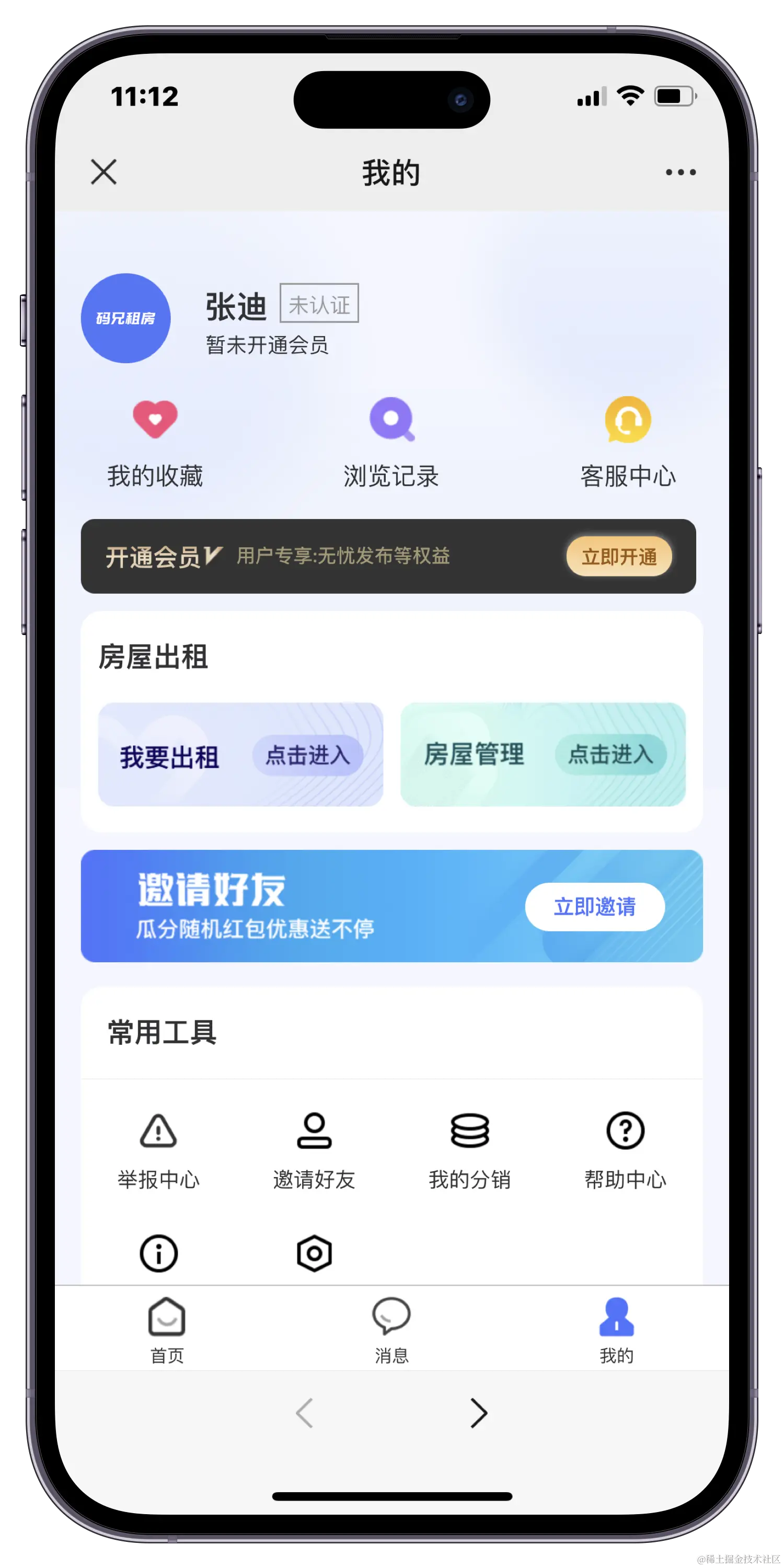Tap the 未认证 verification badge
Viewport: 784px width, 1568px height.
pos(319,303)
